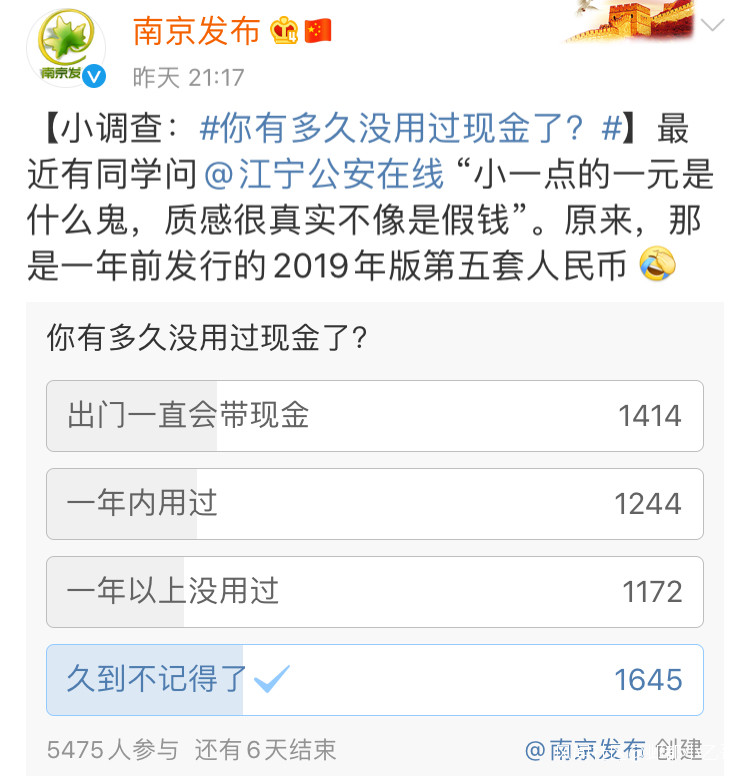The width and height of the screenshot is (750, 776).
Task: Open 南京发布 profile avatar
Action: click(x=66, y=48)
